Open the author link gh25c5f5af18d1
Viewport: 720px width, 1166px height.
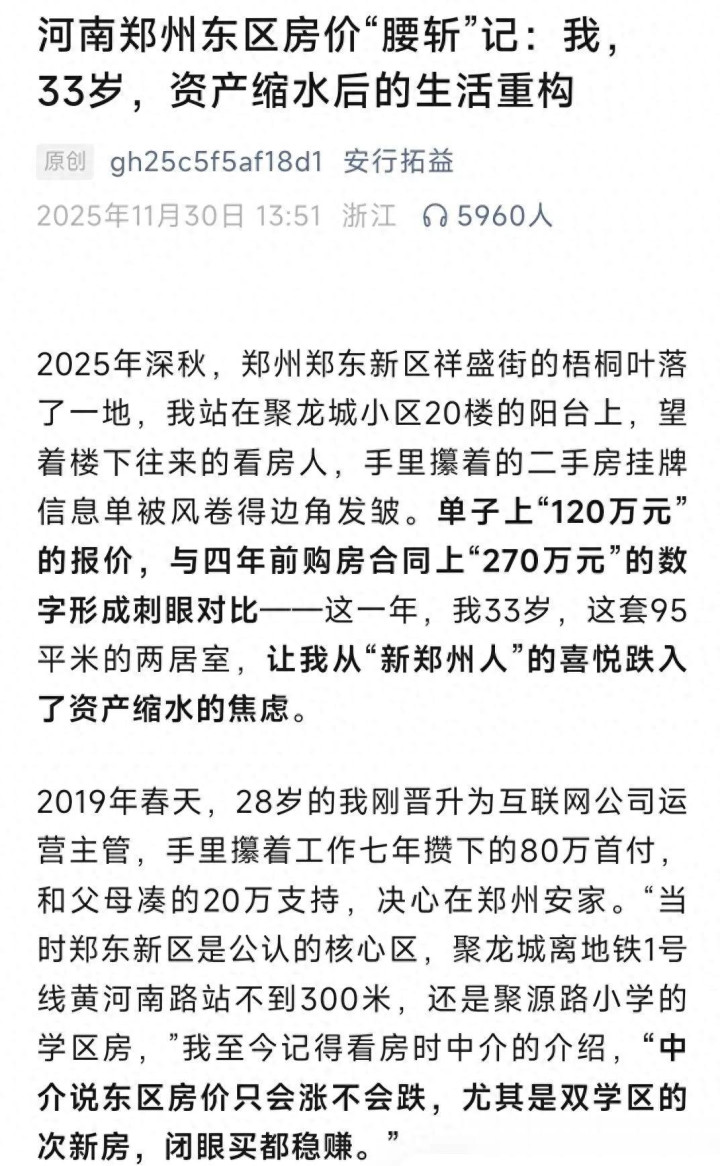tap(216, 162)
